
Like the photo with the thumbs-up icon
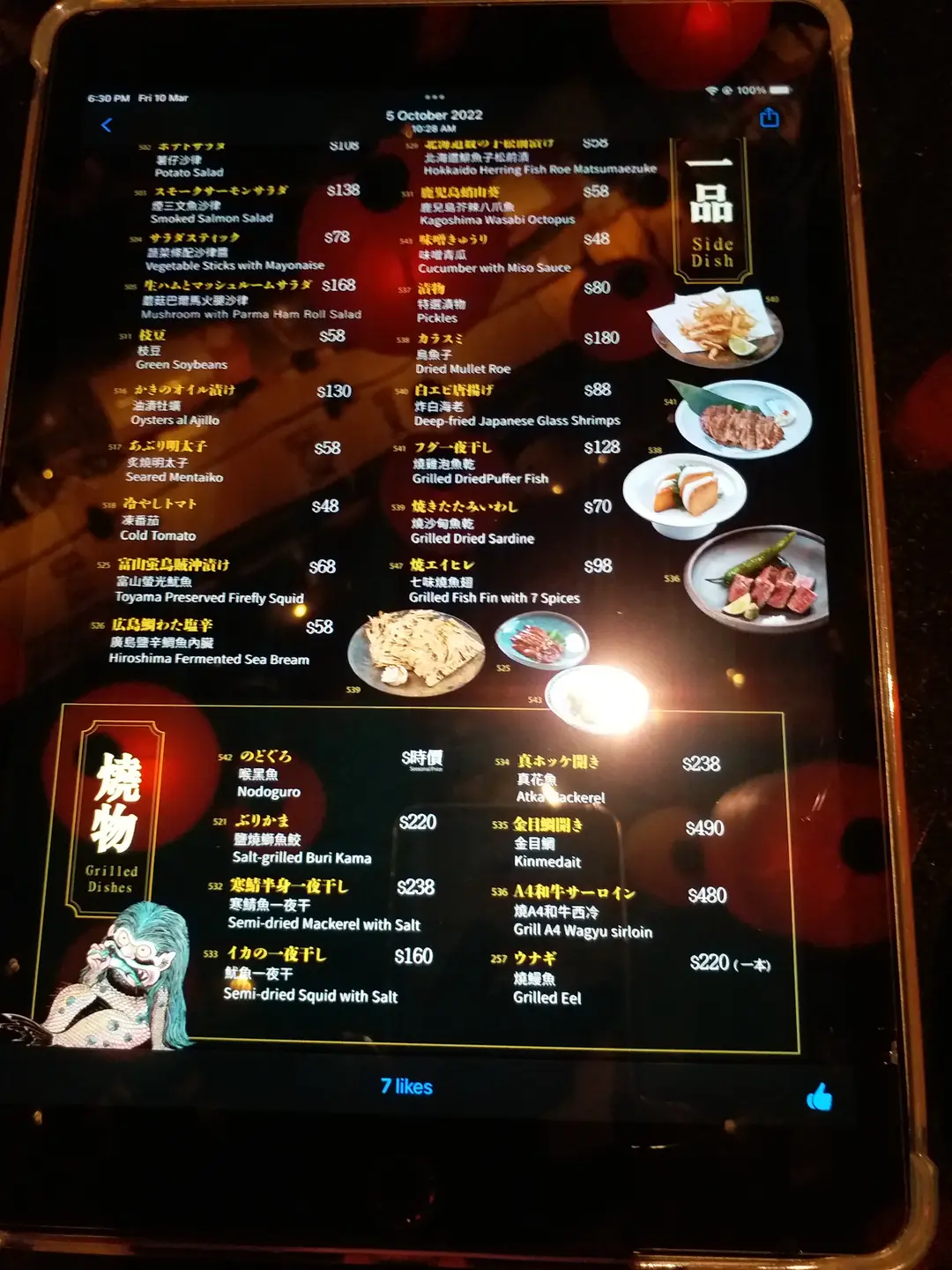tap(819, 1097)
